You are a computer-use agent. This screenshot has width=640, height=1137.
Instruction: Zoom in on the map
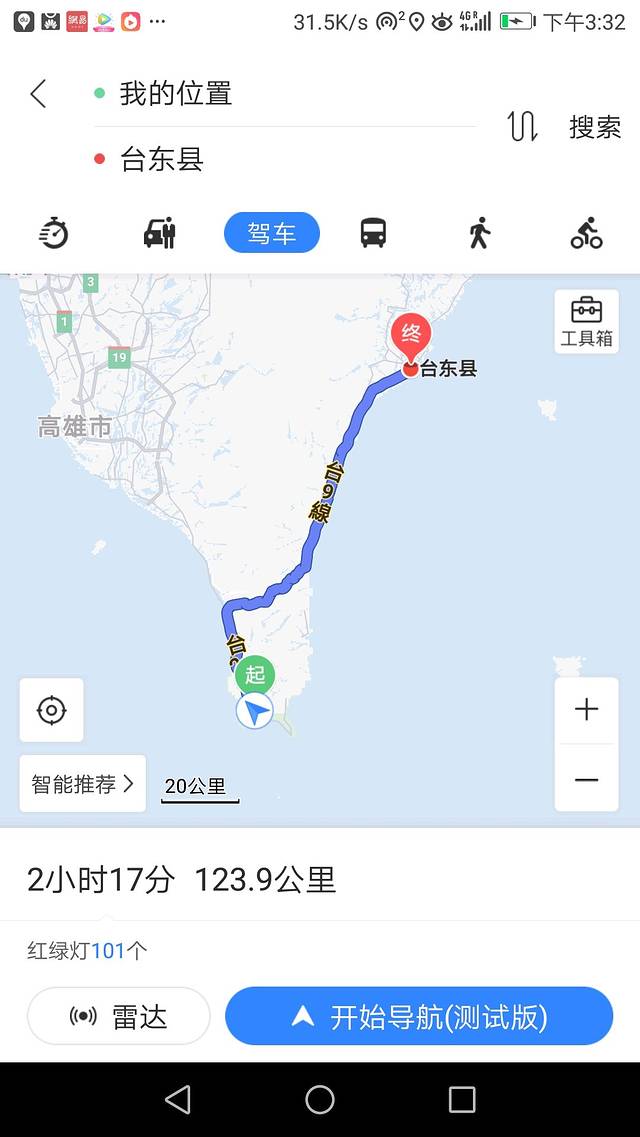point(586,710)
